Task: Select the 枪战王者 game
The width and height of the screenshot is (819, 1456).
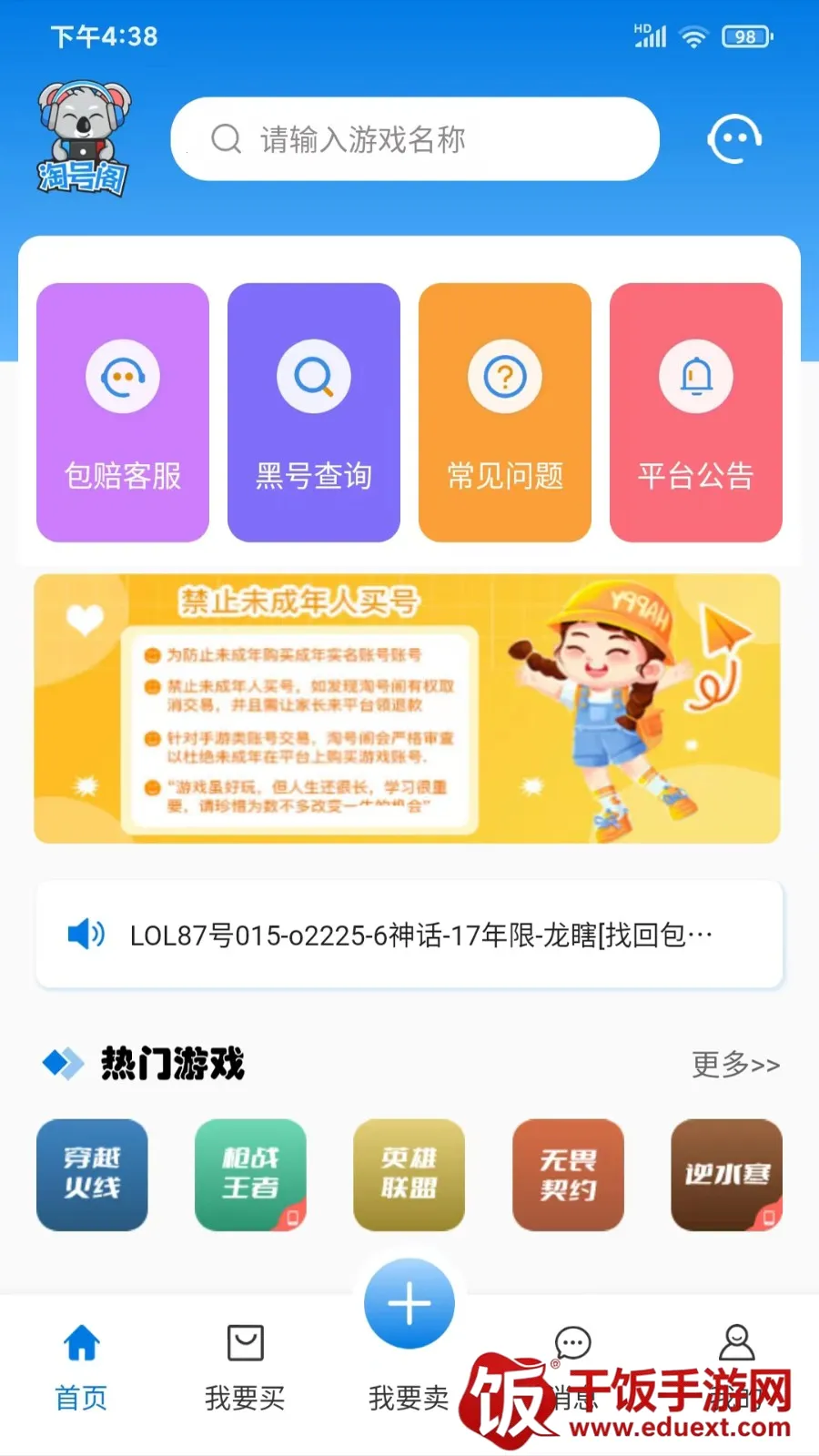Action: coord(250,1175)
